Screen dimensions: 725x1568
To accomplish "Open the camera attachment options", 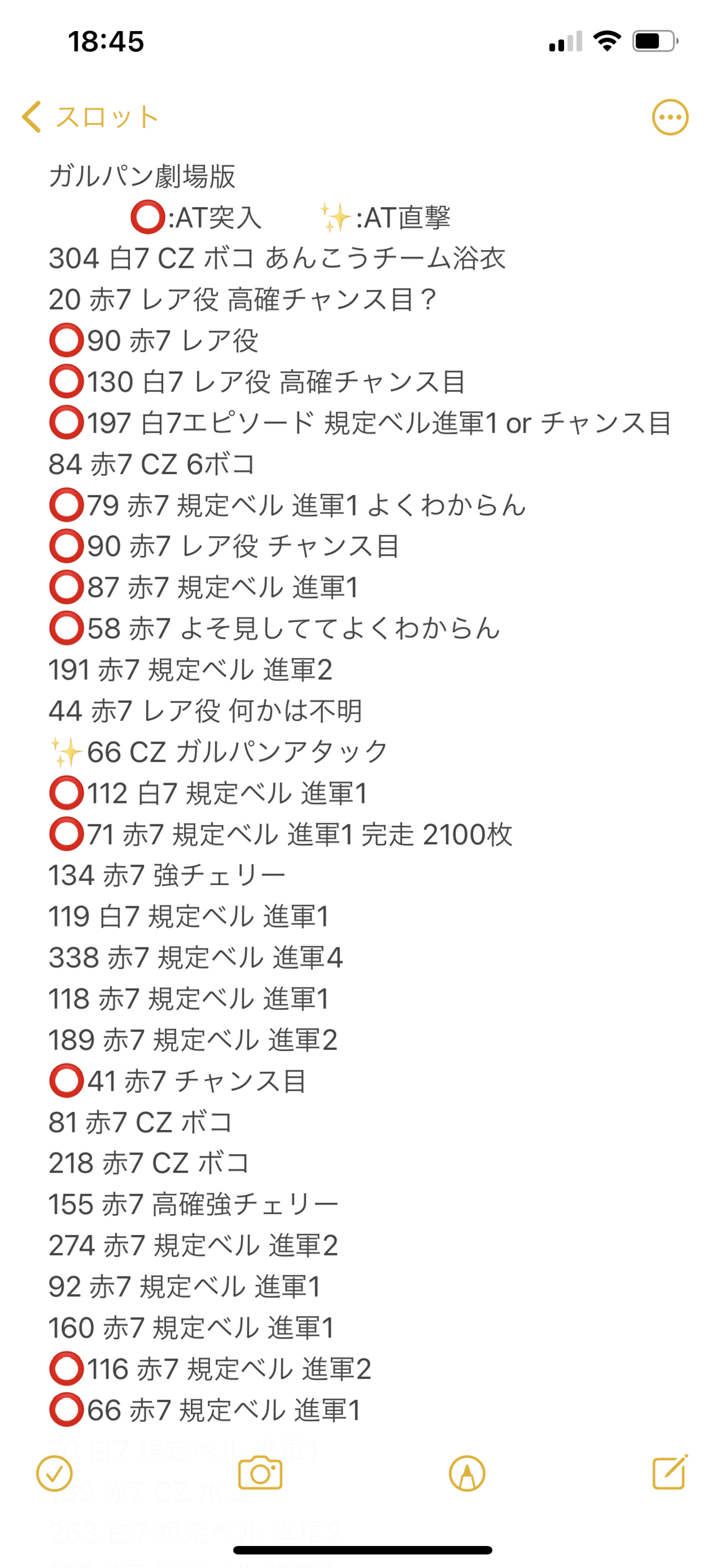I will pos(260,1473).
